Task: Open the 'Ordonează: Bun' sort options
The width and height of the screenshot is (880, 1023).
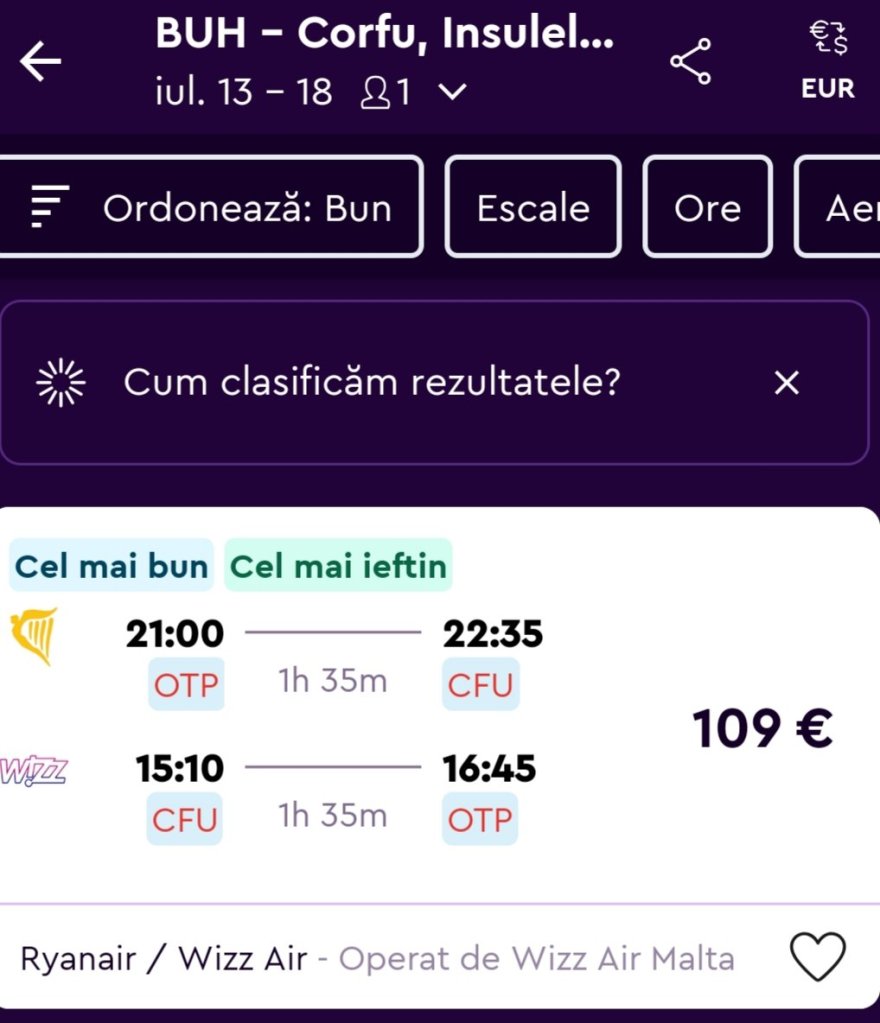Action: point(211,208)
